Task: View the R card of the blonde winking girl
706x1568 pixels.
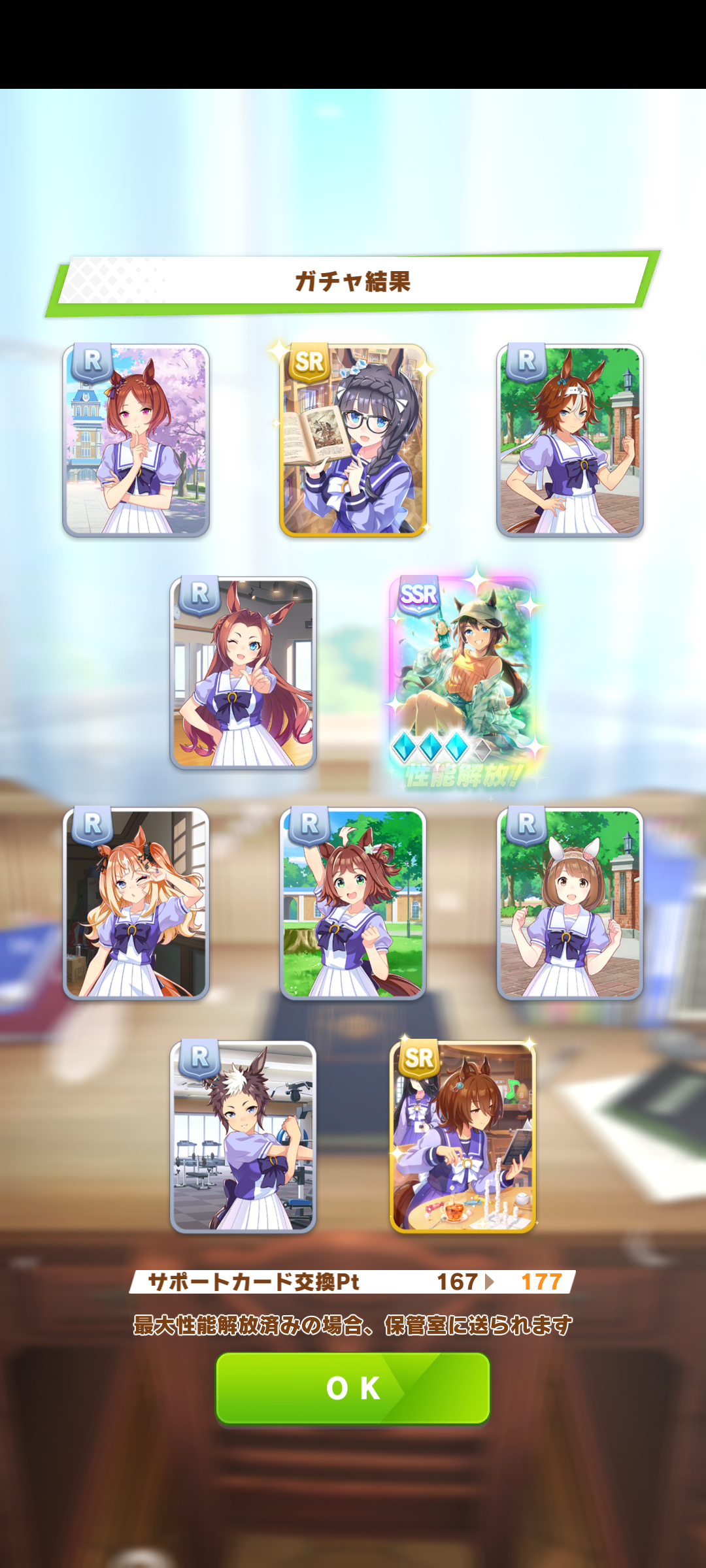Action: [136, 904]
